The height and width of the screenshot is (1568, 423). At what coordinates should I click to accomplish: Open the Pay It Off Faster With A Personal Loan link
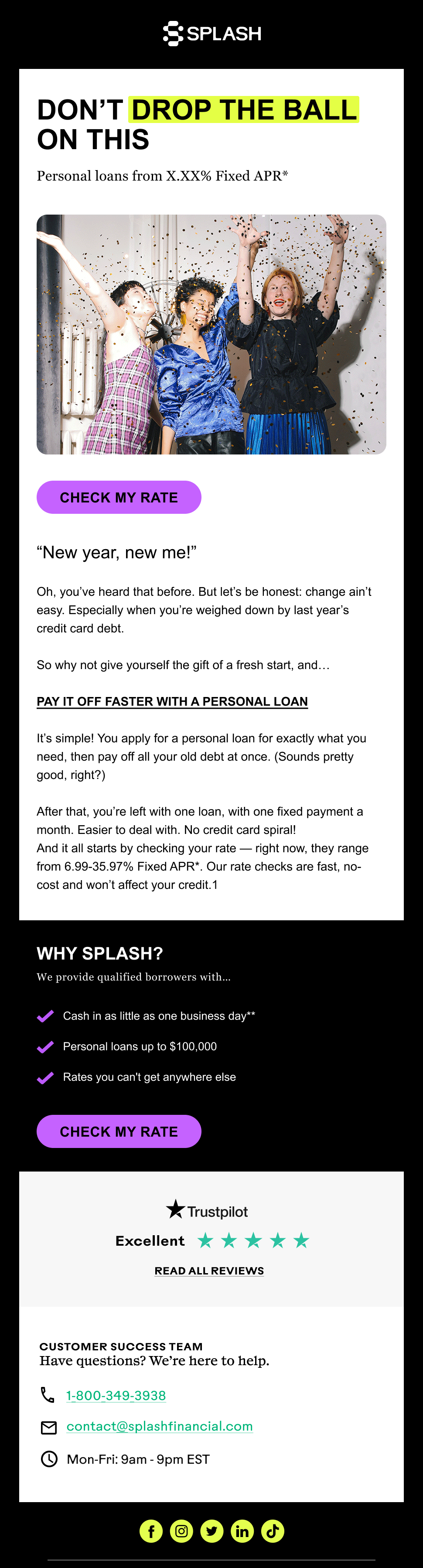coord(172,701)
